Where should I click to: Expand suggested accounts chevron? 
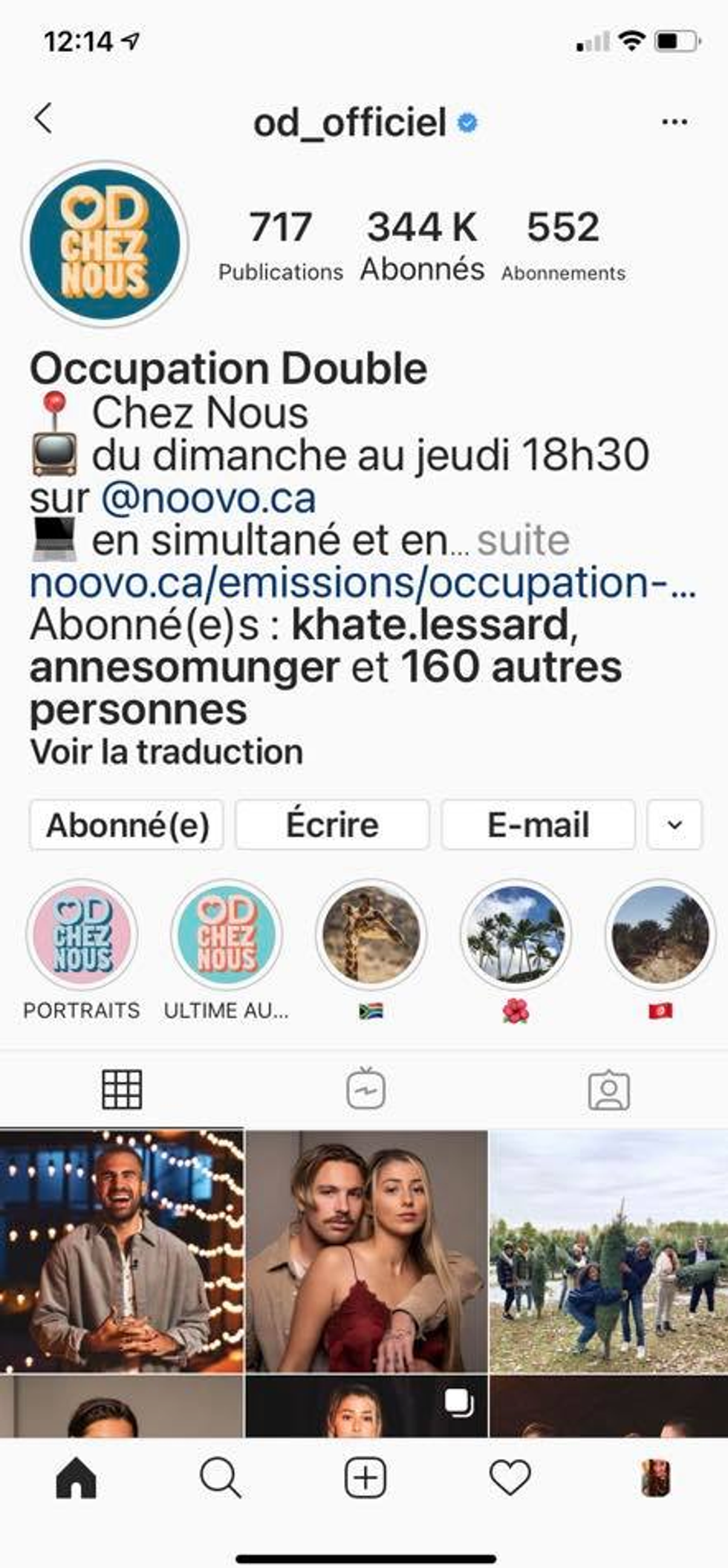tap(675, 825)
